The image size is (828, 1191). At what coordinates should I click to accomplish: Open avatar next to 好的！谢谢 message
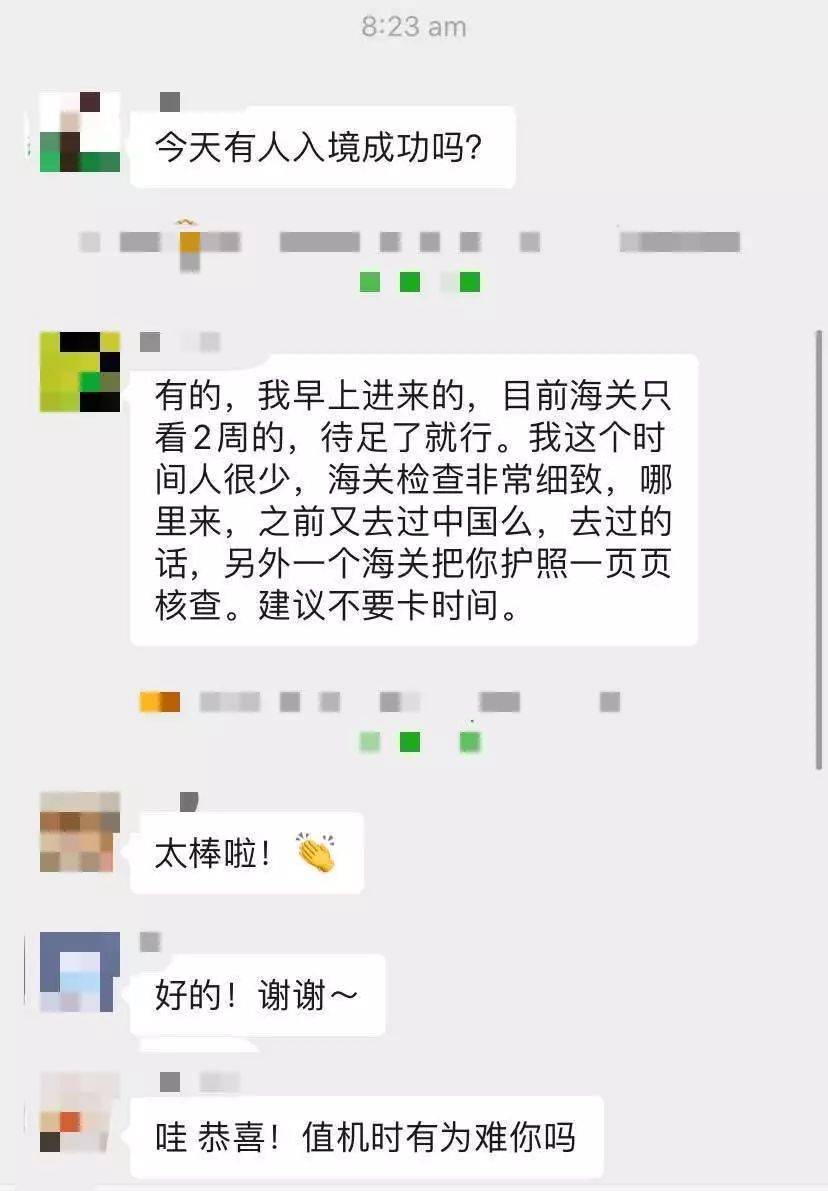(80, 972)
